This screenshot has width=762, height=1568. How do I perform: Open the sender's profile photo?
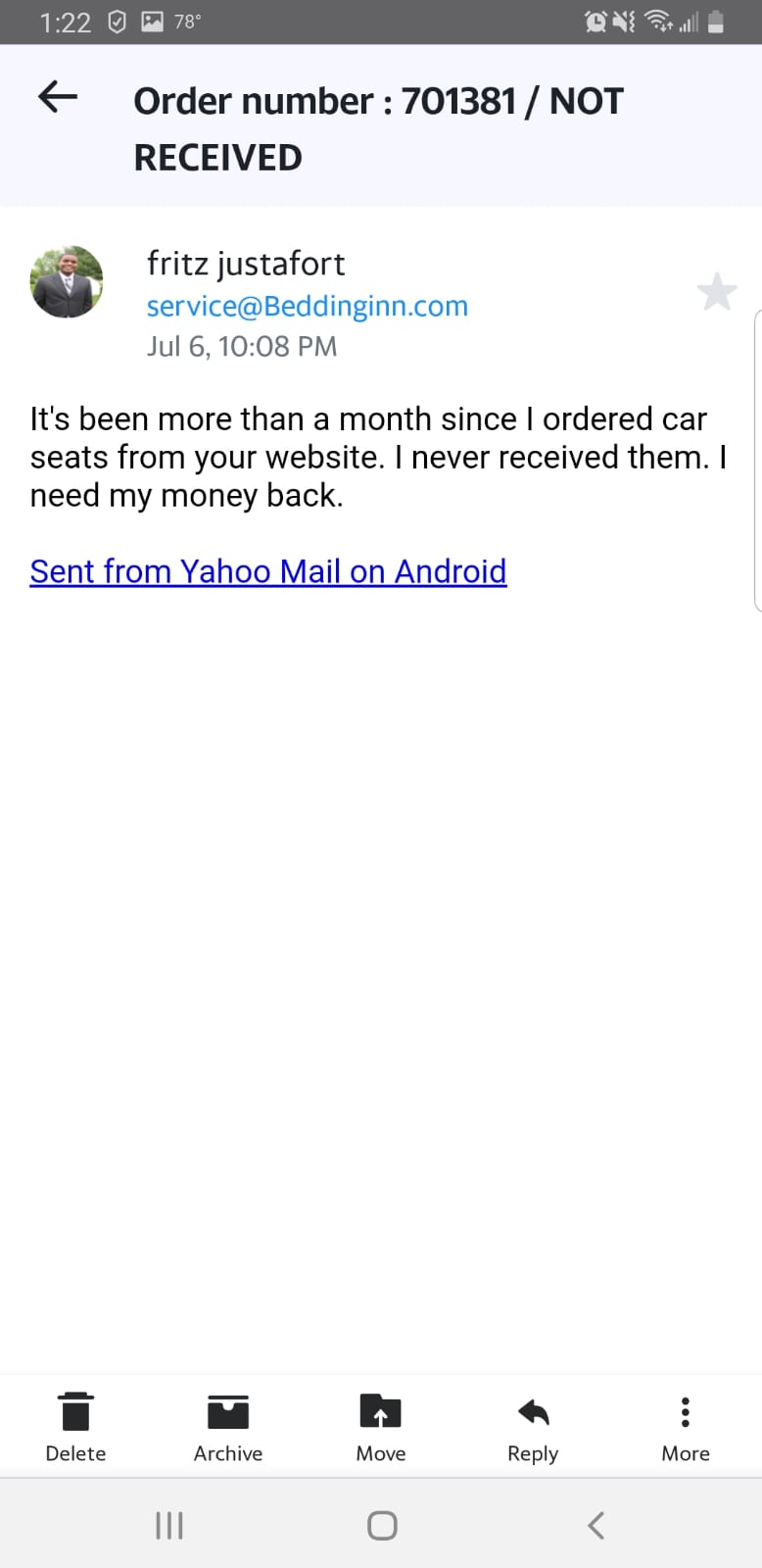click(x=67, y=282)
